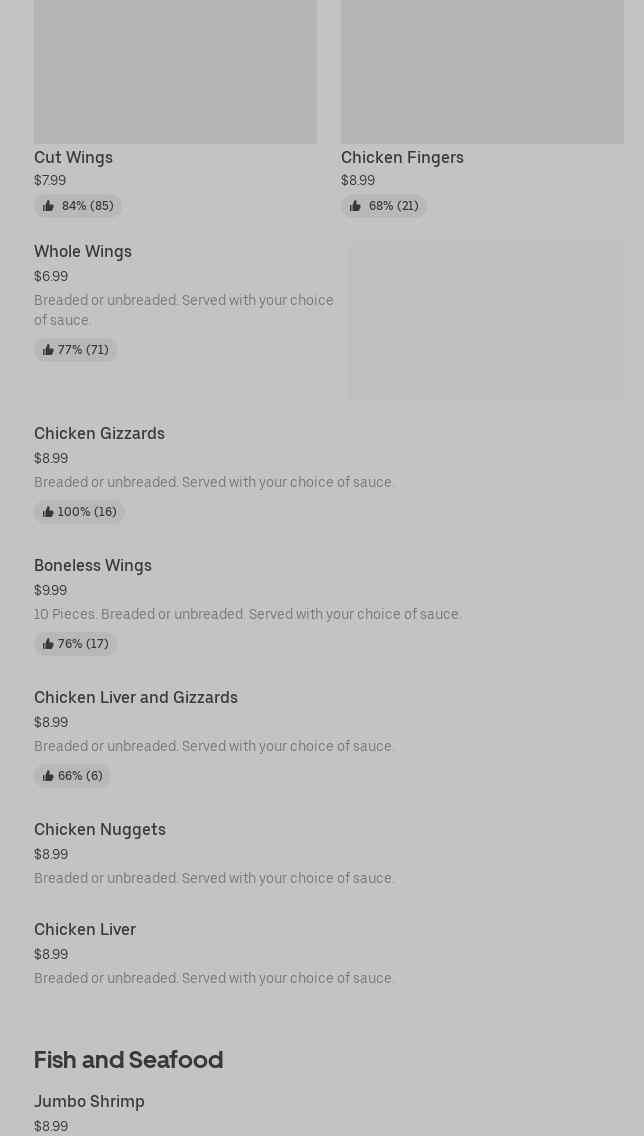
Task: Select Chicken Liver and Gizzards
Action: click(x=329, y=736)
